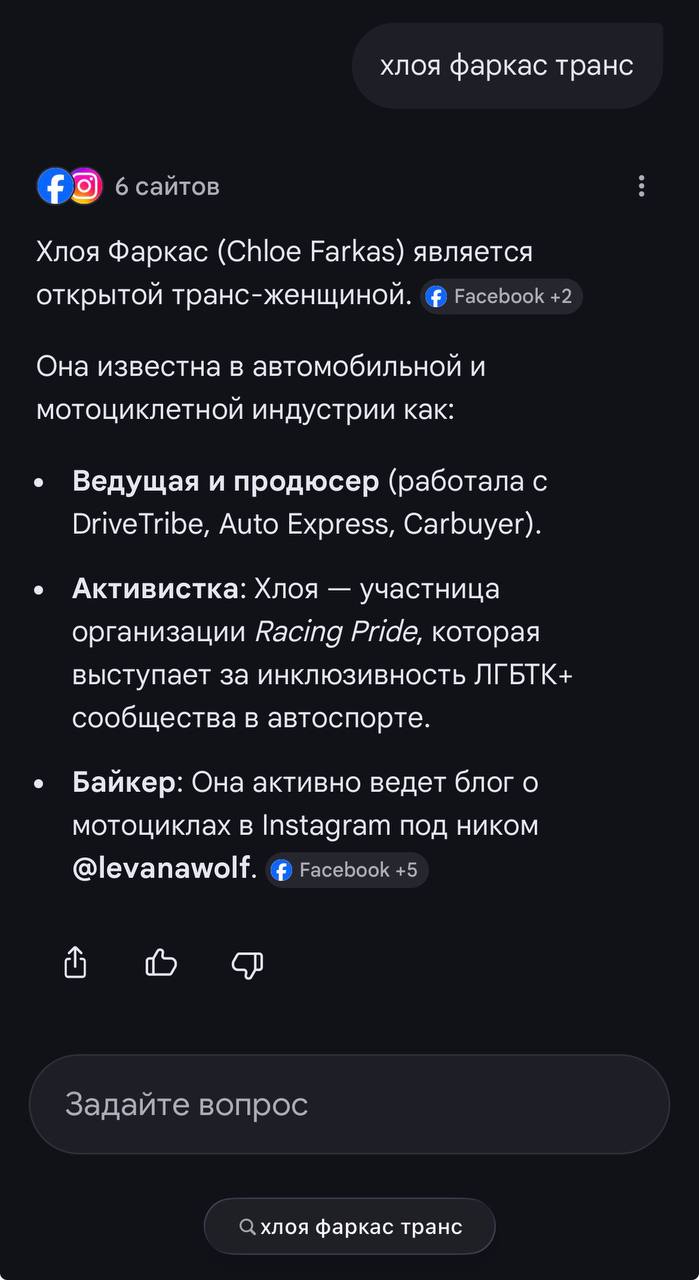Open the three-dot overflow menu
The width and height of the screenshot is (699, 1280).
pos(641,186)
